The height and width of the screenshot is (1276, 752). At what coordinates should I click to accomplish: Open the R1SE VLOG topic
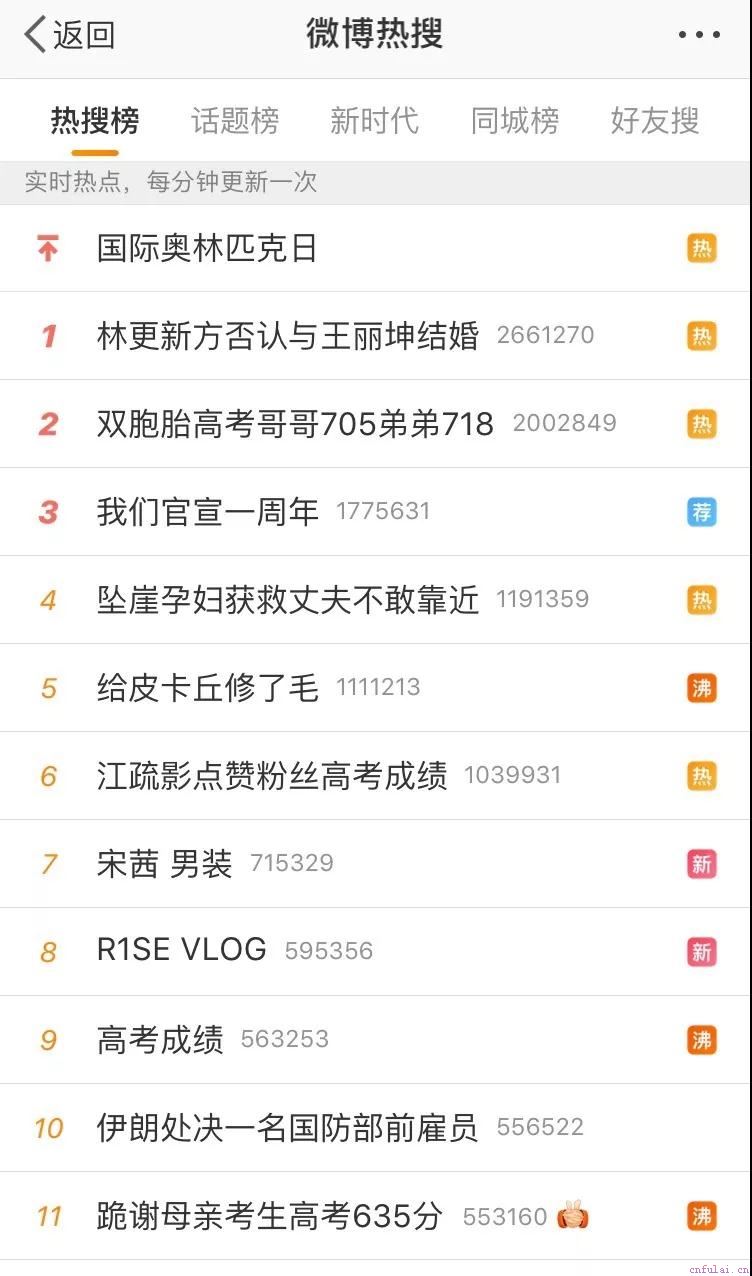[x=182, y=951]
